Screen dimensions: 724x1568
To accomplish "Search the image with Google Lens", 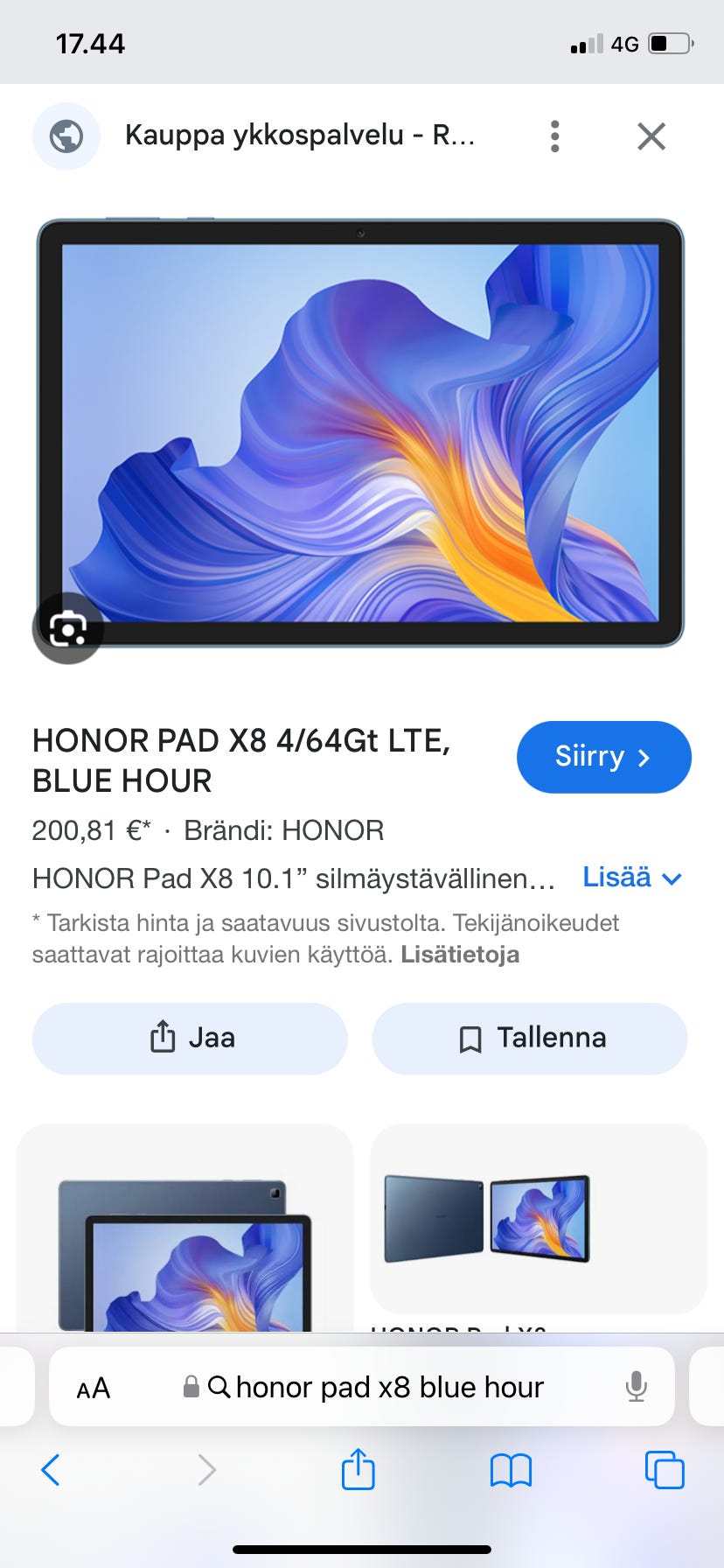I will [68, 628].
